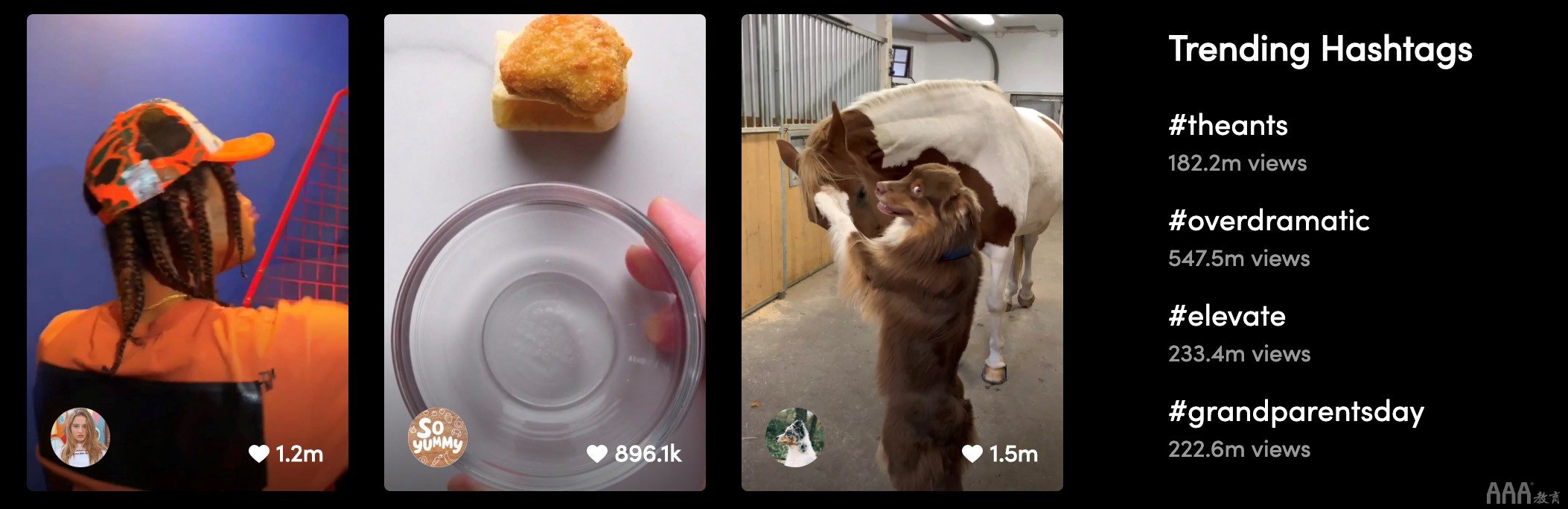Open the #theants trending hashtag
The width and height of the screenshot is (1568, 509).
1228,125
